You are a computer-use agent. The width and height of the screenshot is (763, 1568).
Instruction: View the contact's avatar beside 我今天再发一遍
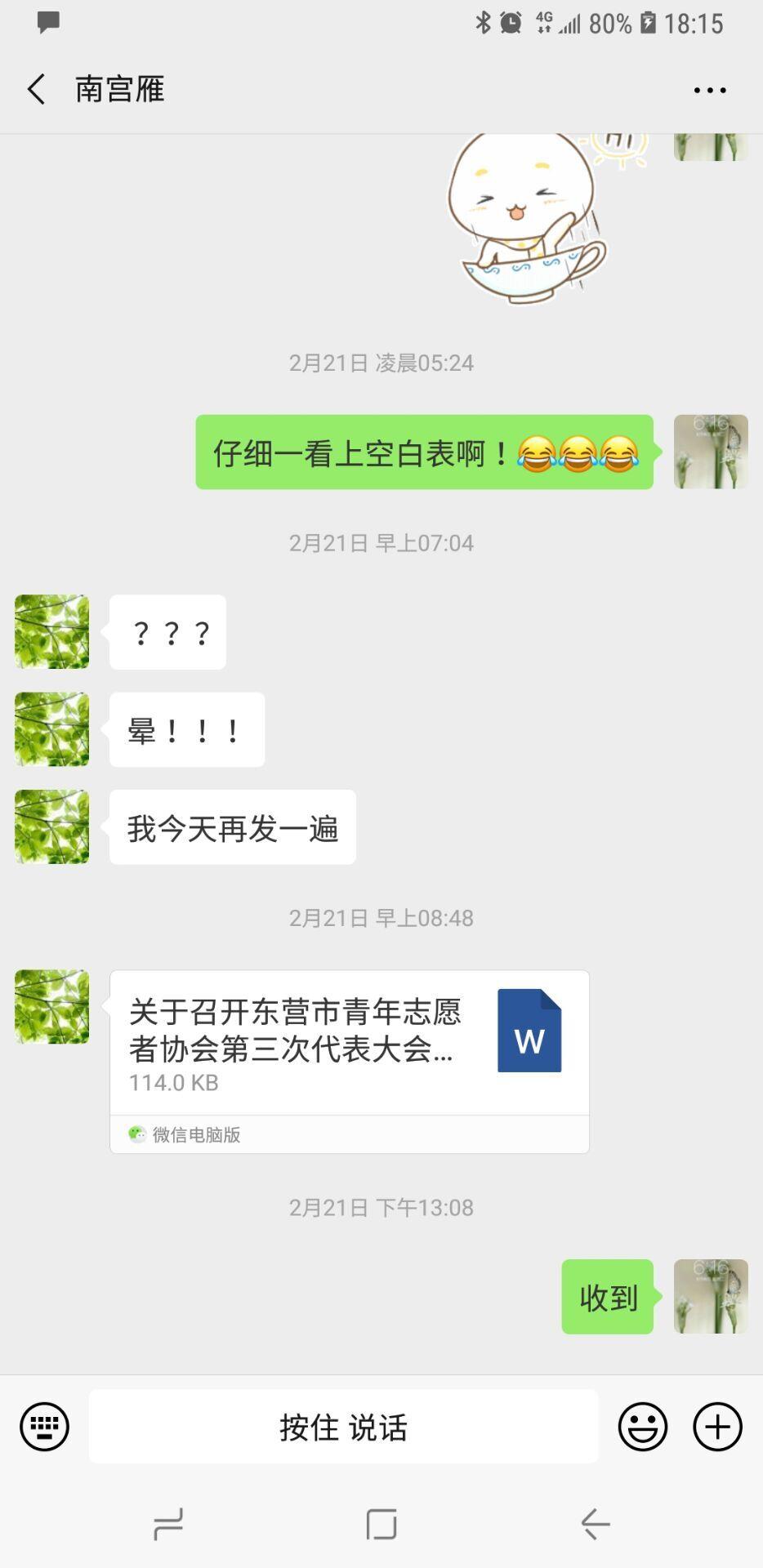click(52, 826)
